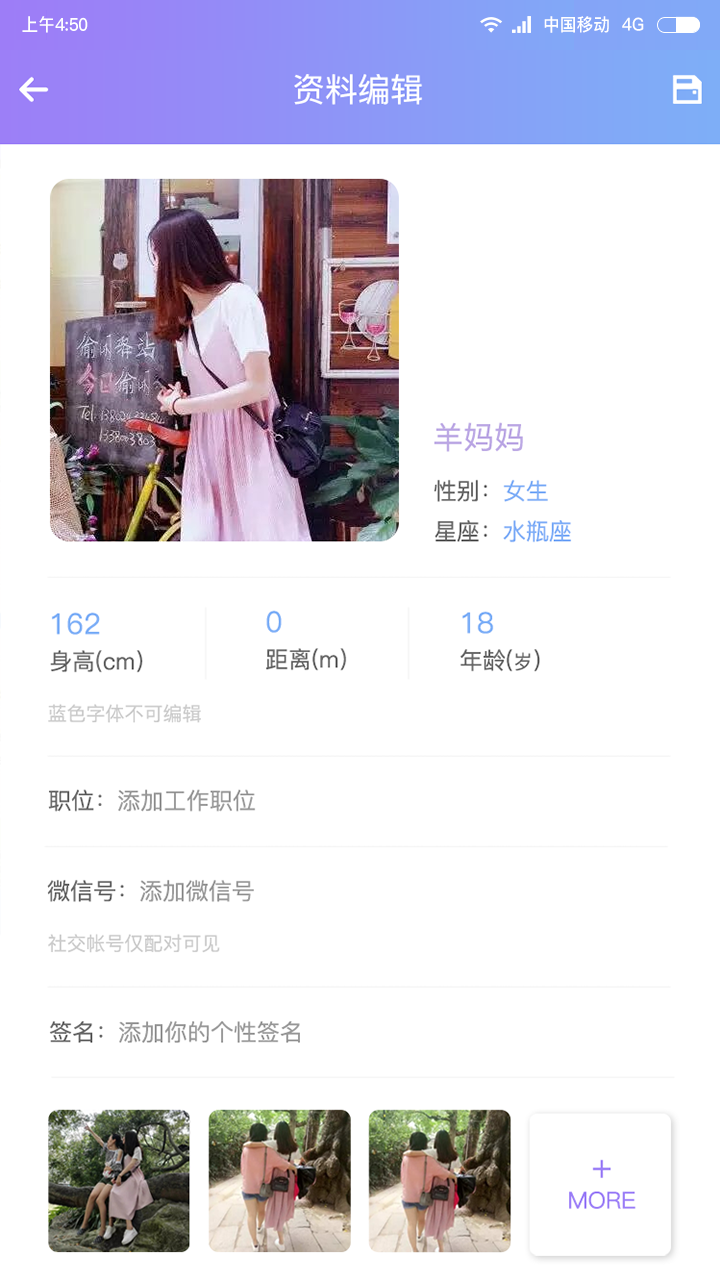Tap the 中国移动 carrier label
720x1280 pixels.
tap(576, 25)
